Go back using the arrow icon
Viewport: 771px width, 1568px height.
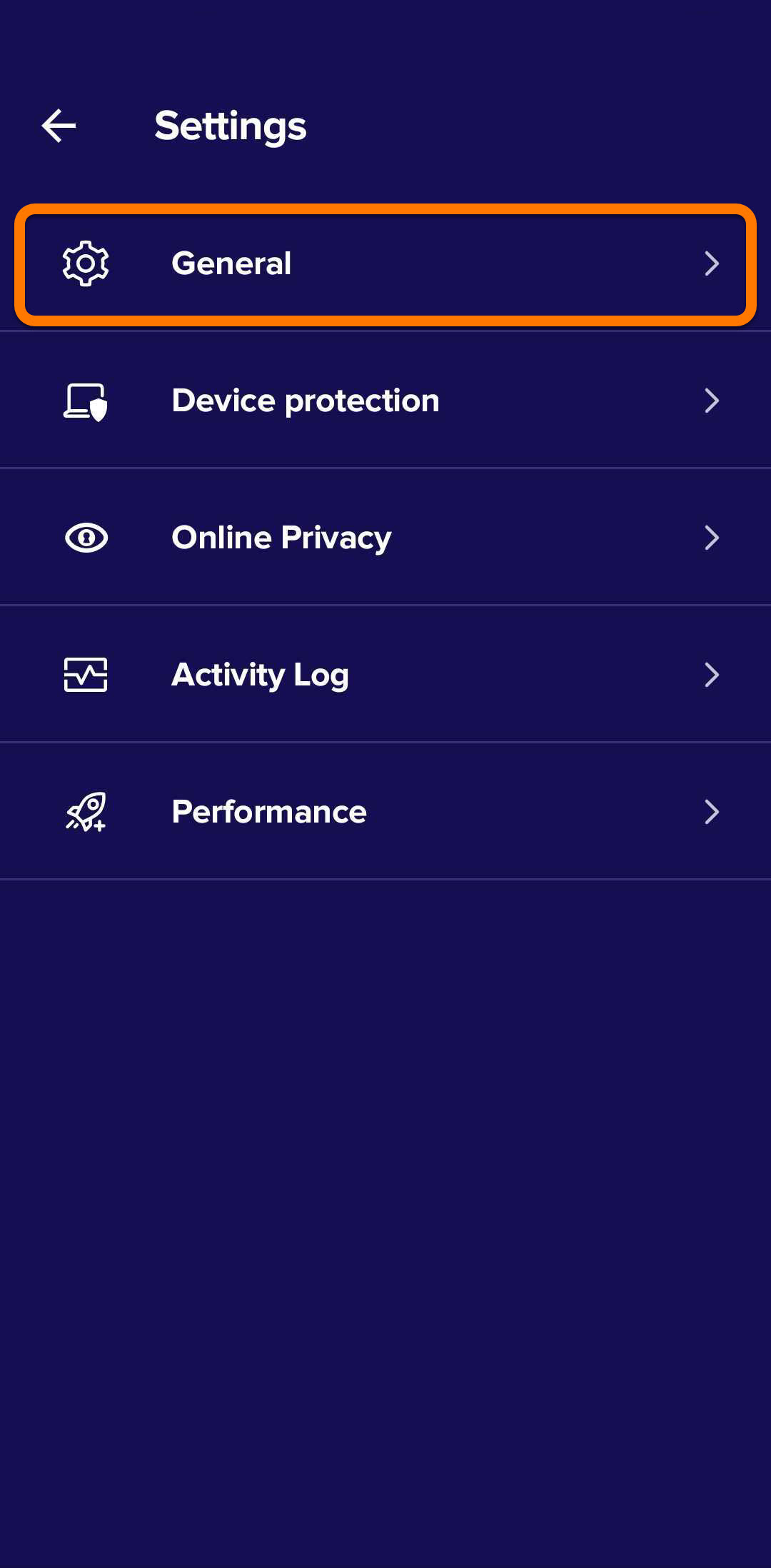pyautogui.click(x=59, y=126)
